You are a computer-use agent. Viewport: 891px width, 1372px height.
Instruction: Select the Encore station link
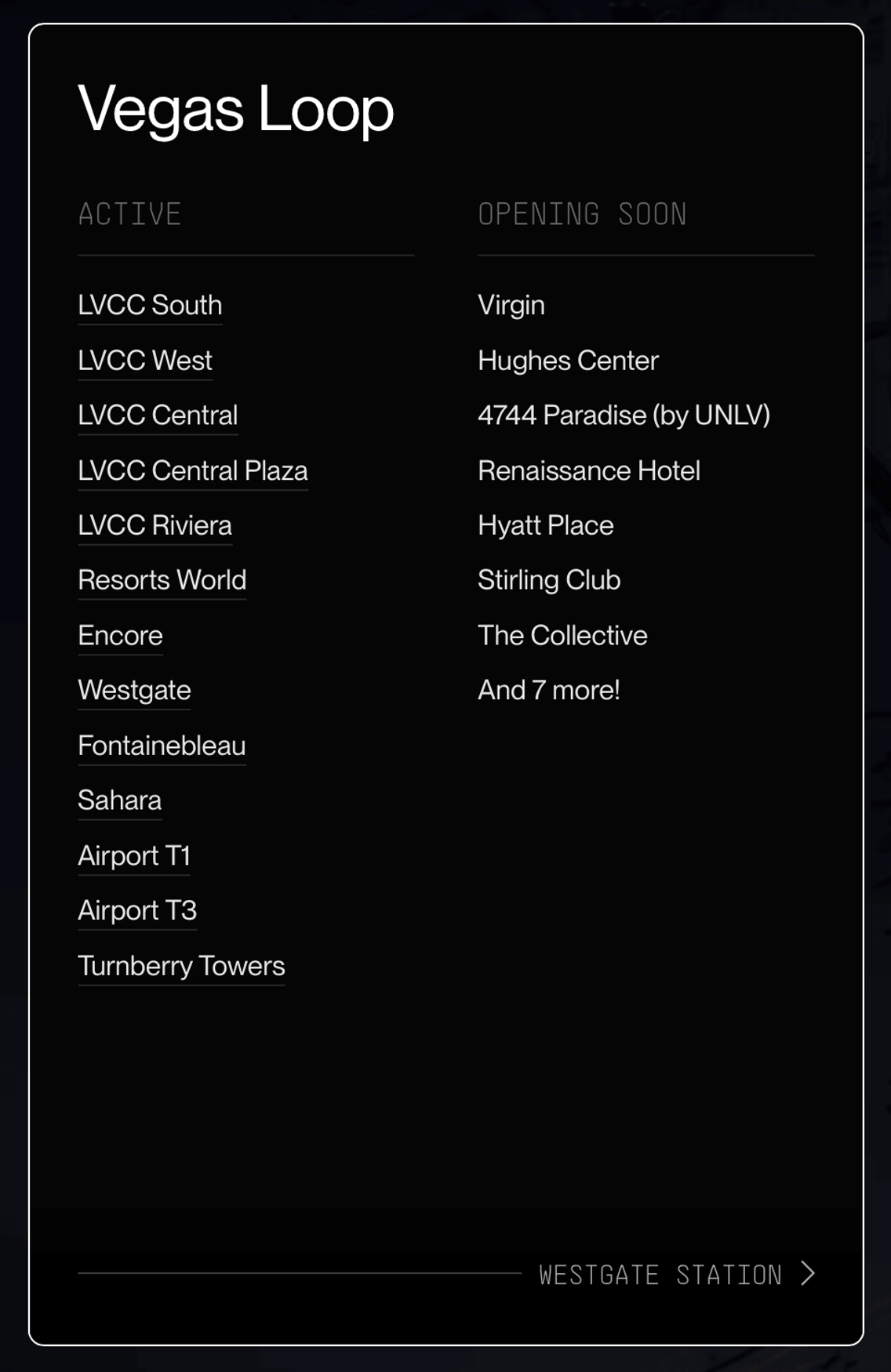tap(120, 636)
